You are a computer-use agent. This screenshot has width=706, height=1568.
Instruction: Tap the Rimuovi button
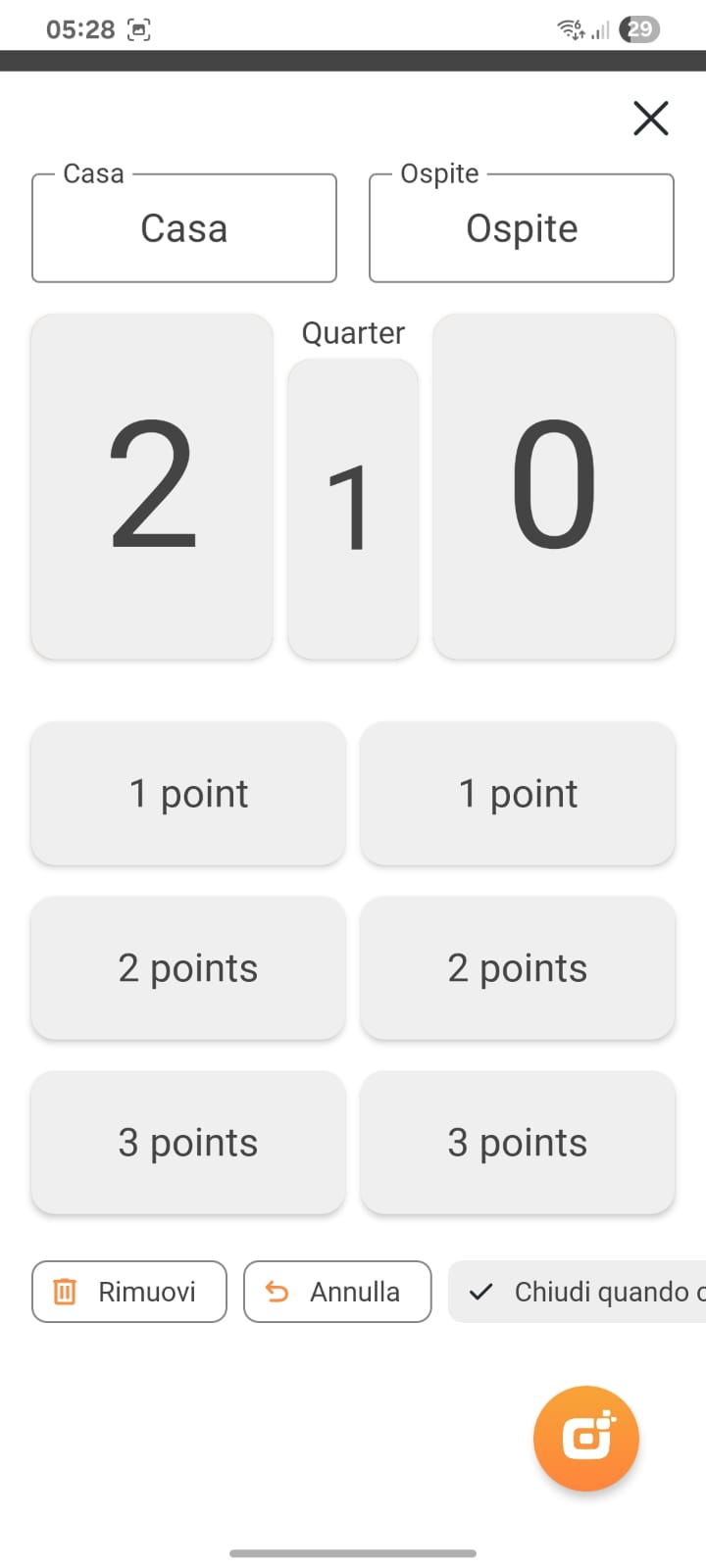[129, 1292]
